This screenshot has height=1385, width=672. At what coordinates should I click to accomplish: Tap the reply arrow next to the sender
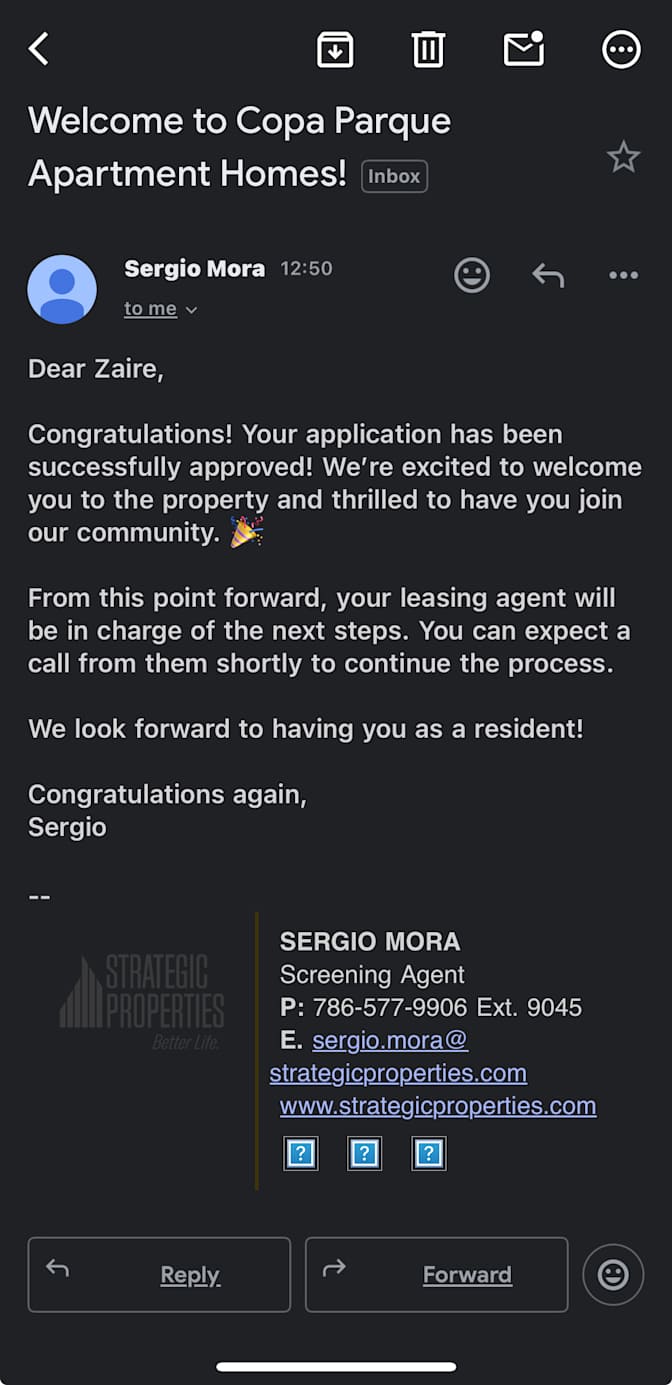[x=548, y=275]
